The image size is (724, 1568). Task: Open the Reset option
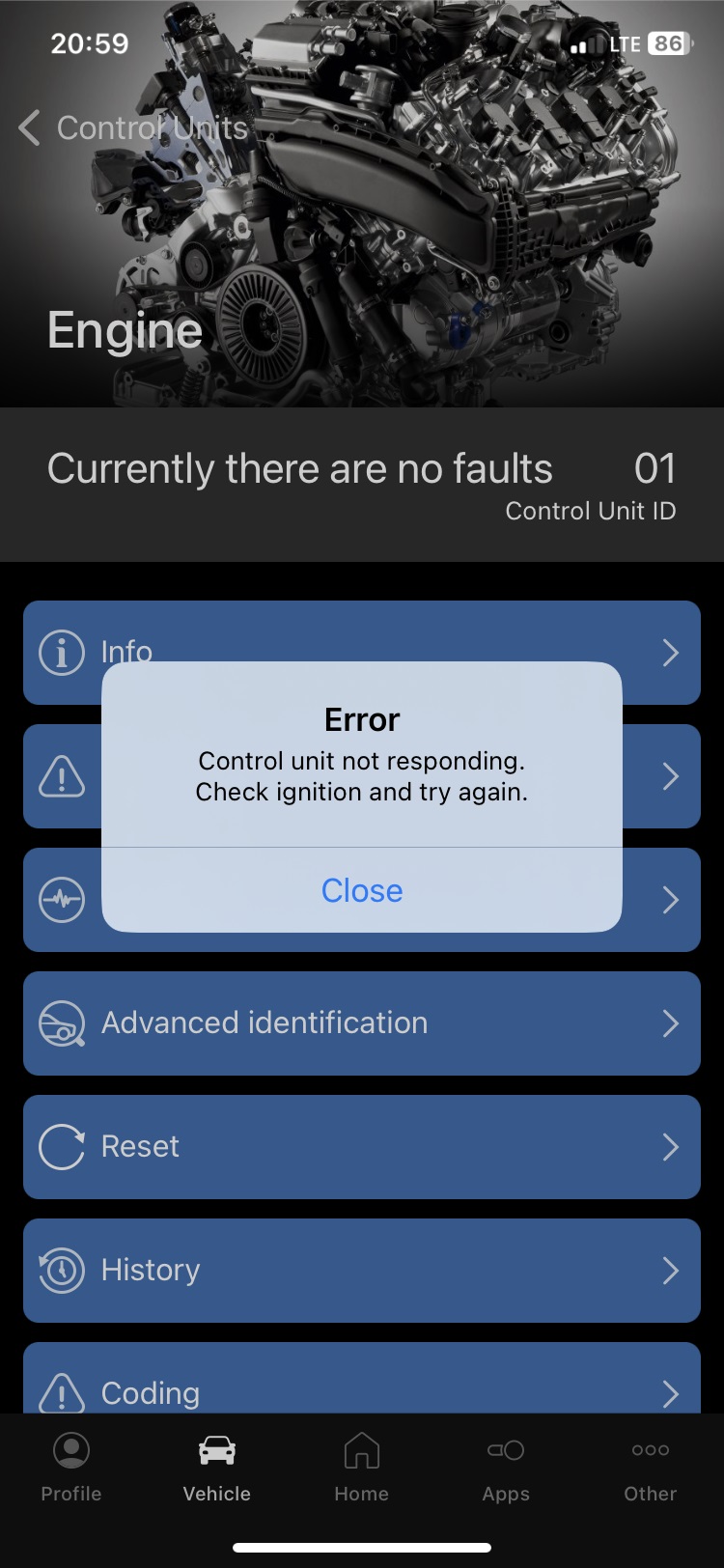(x=362, y=1147)
